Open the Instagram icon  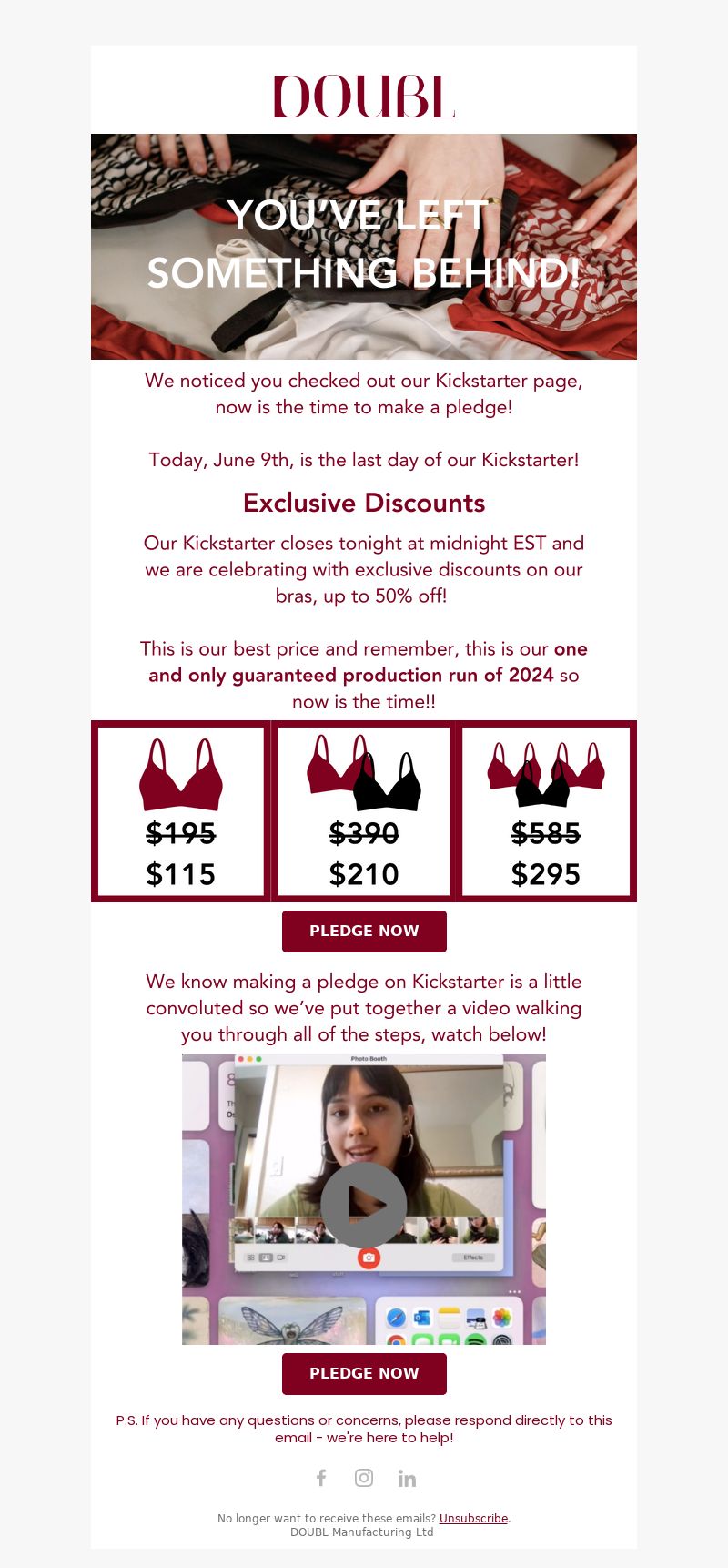(364, 1477)
